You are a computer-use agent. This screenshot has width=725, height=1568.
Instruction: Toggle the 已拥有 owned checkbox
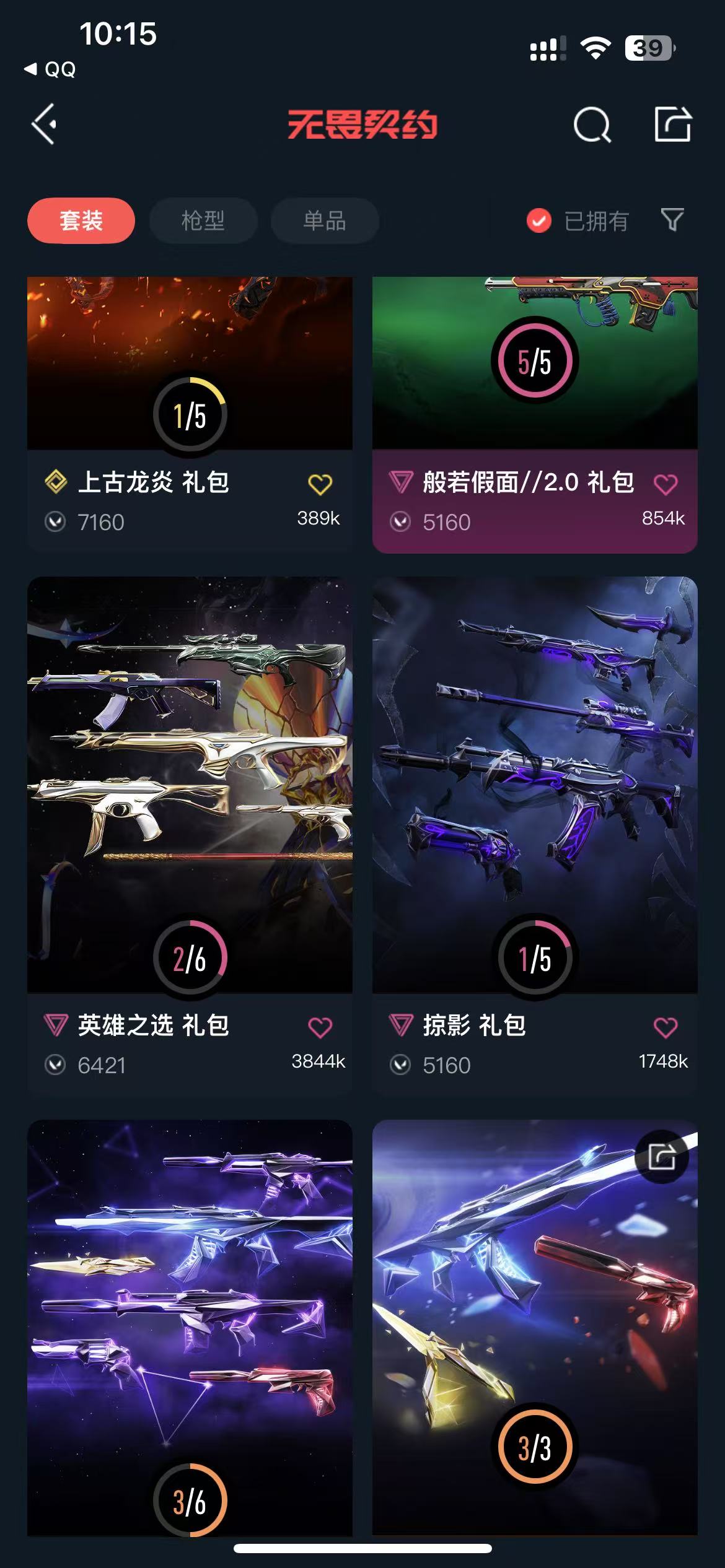pyautogui.click(x=539, y=220)
